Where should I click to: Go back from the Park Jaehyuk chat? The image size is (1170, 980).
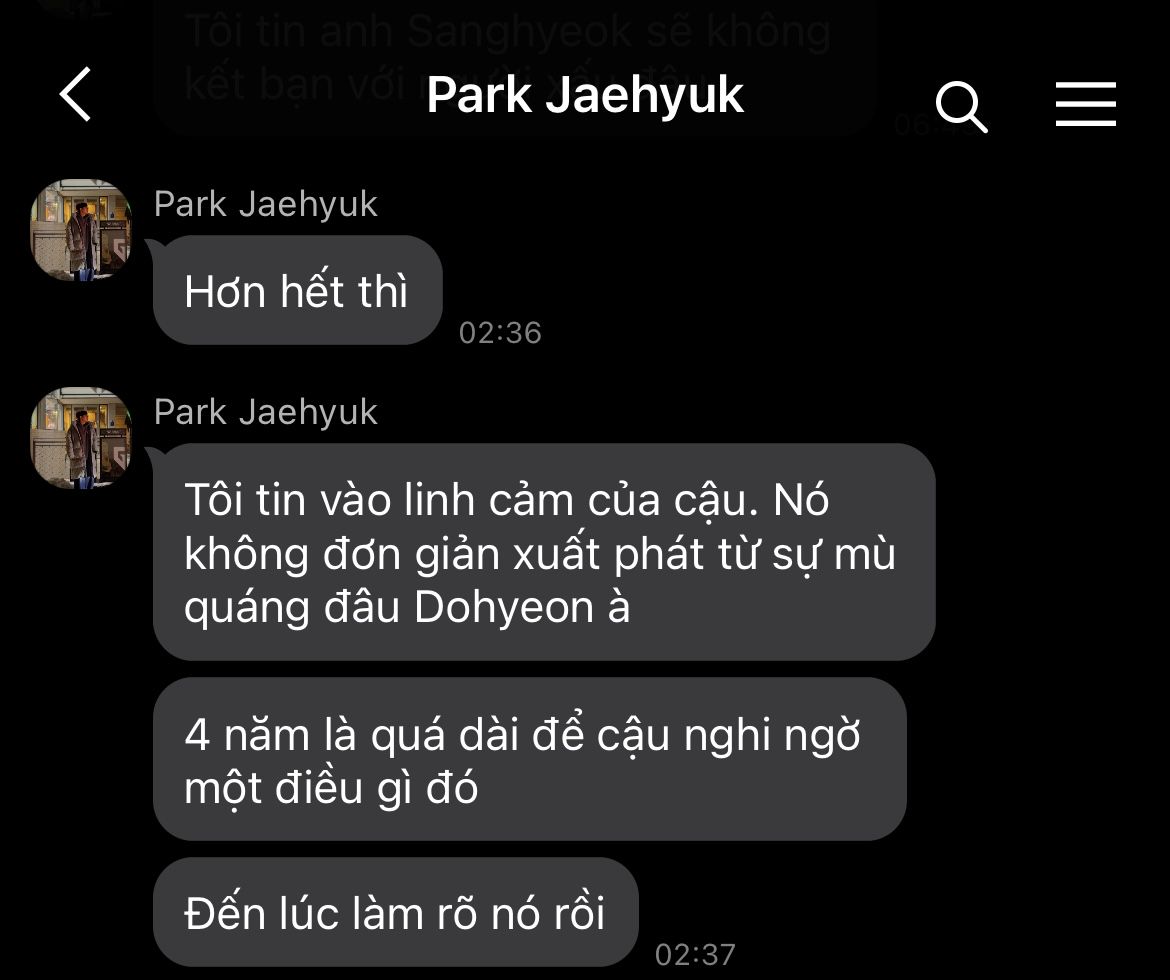pos(76,95)
